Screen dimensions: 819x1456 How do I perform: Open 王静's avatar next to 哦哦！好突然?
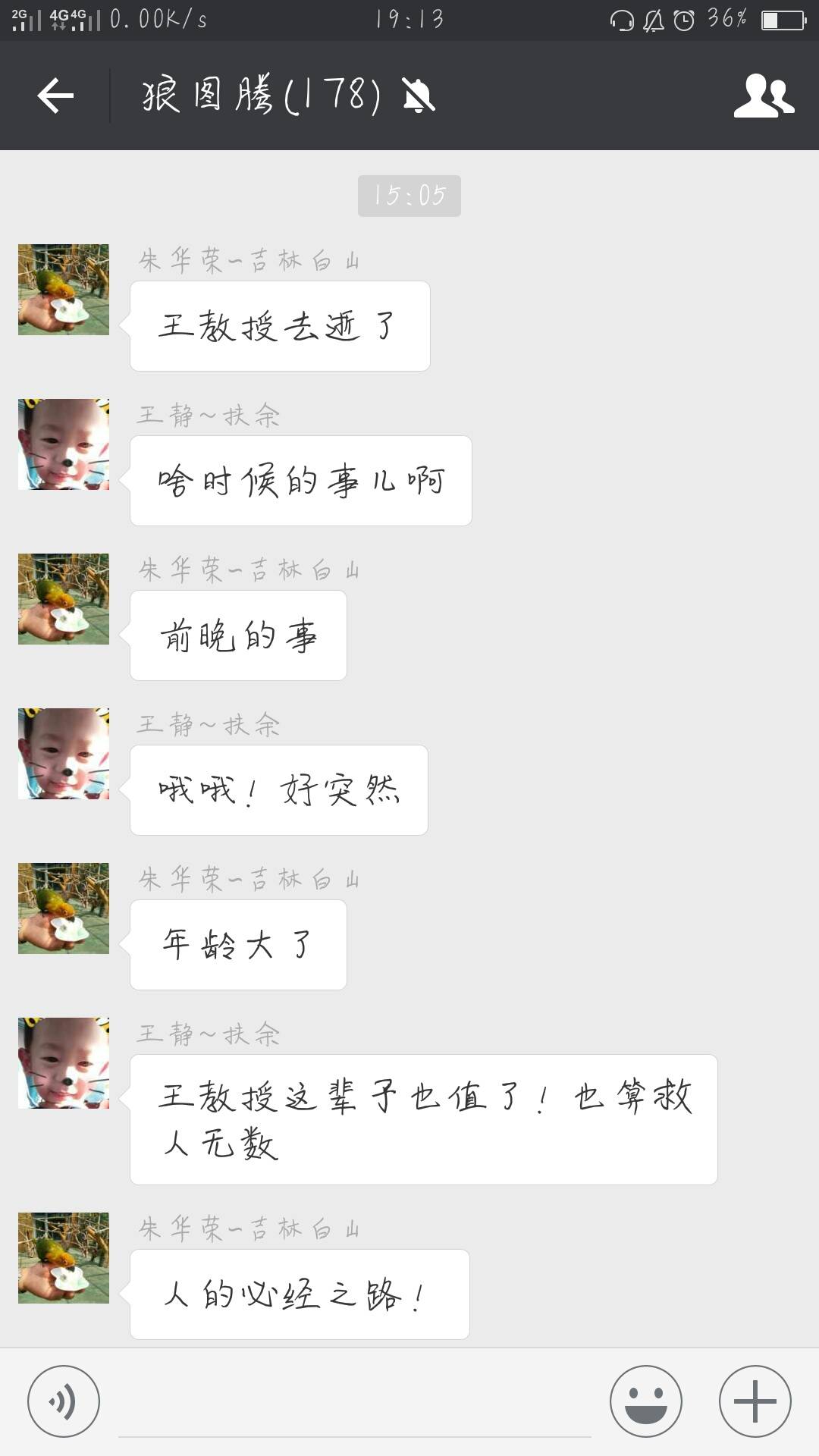pos(64,754)
